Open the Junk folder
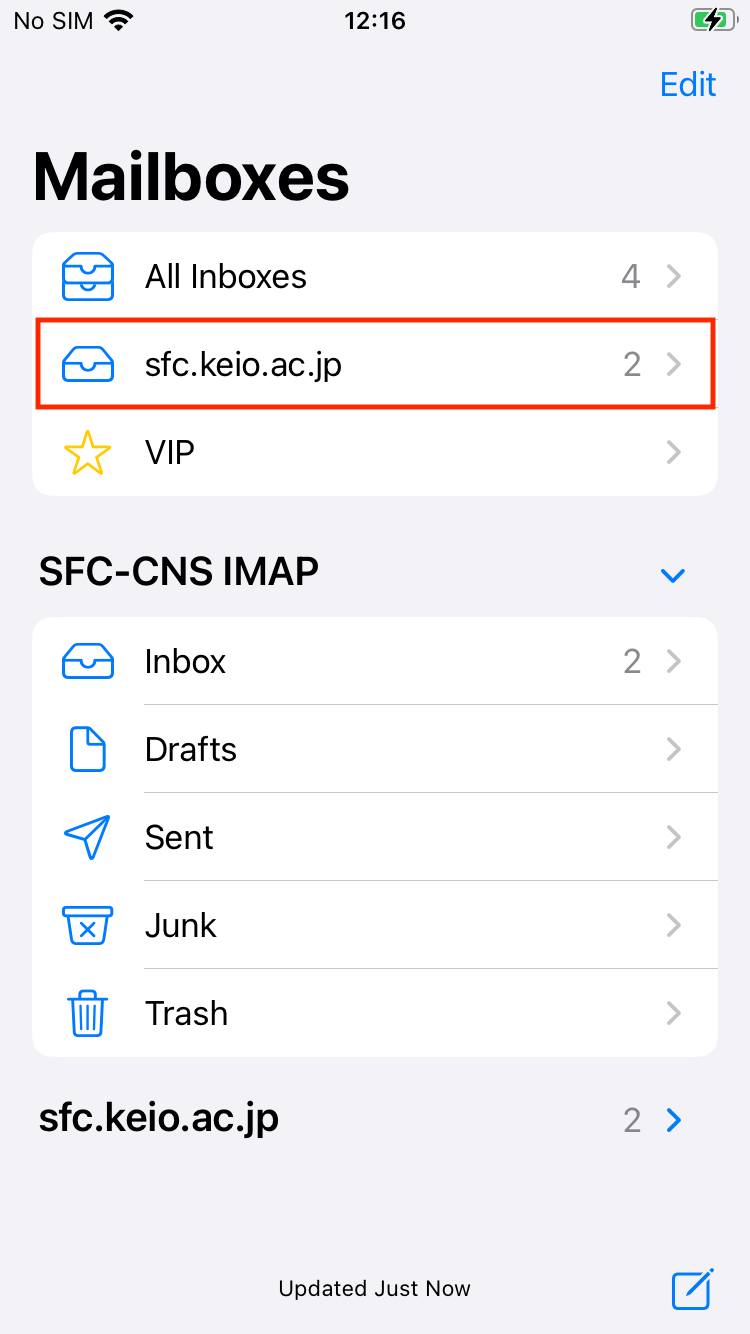This screenshot has height=1334, width=750. point(375,925)
